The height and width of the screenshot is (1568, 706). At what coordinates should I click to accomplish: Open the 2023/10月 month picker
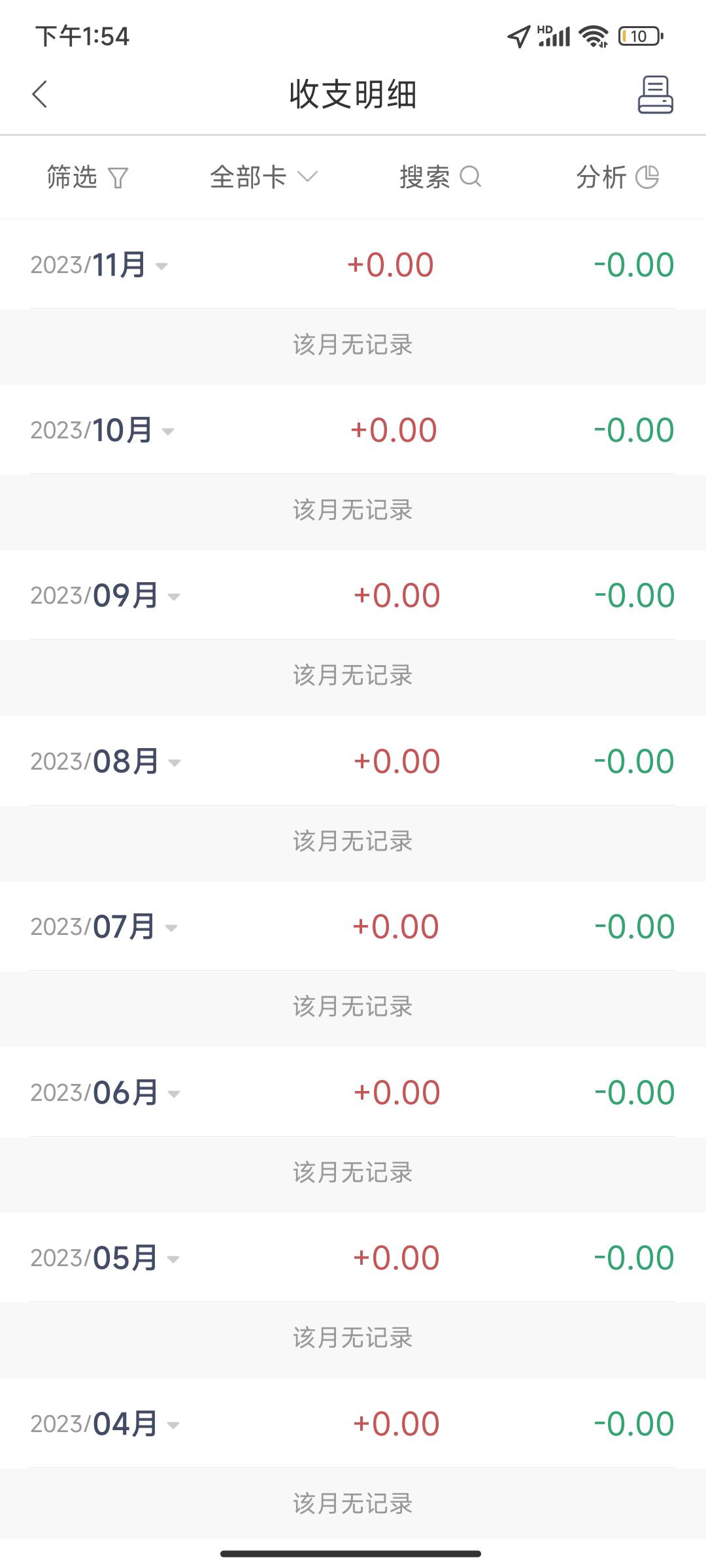103,431
